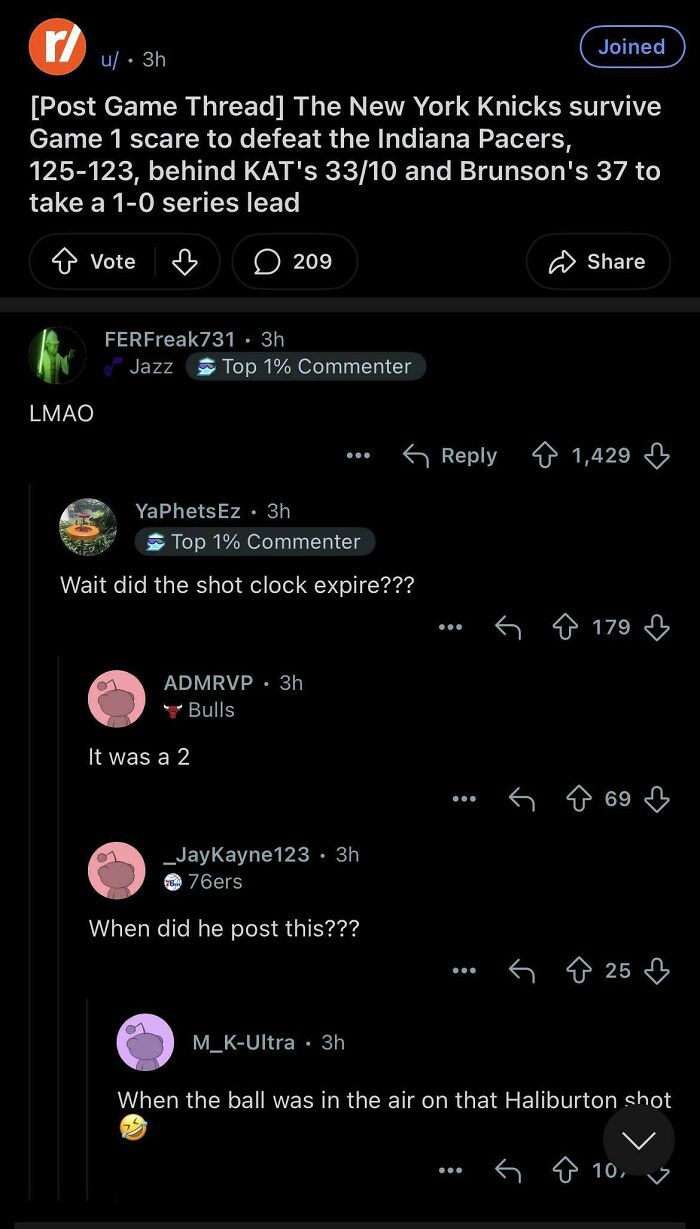Jump to next comment with floating chevron
This screenshot has width=700, height=1229.
[638, 1141]
